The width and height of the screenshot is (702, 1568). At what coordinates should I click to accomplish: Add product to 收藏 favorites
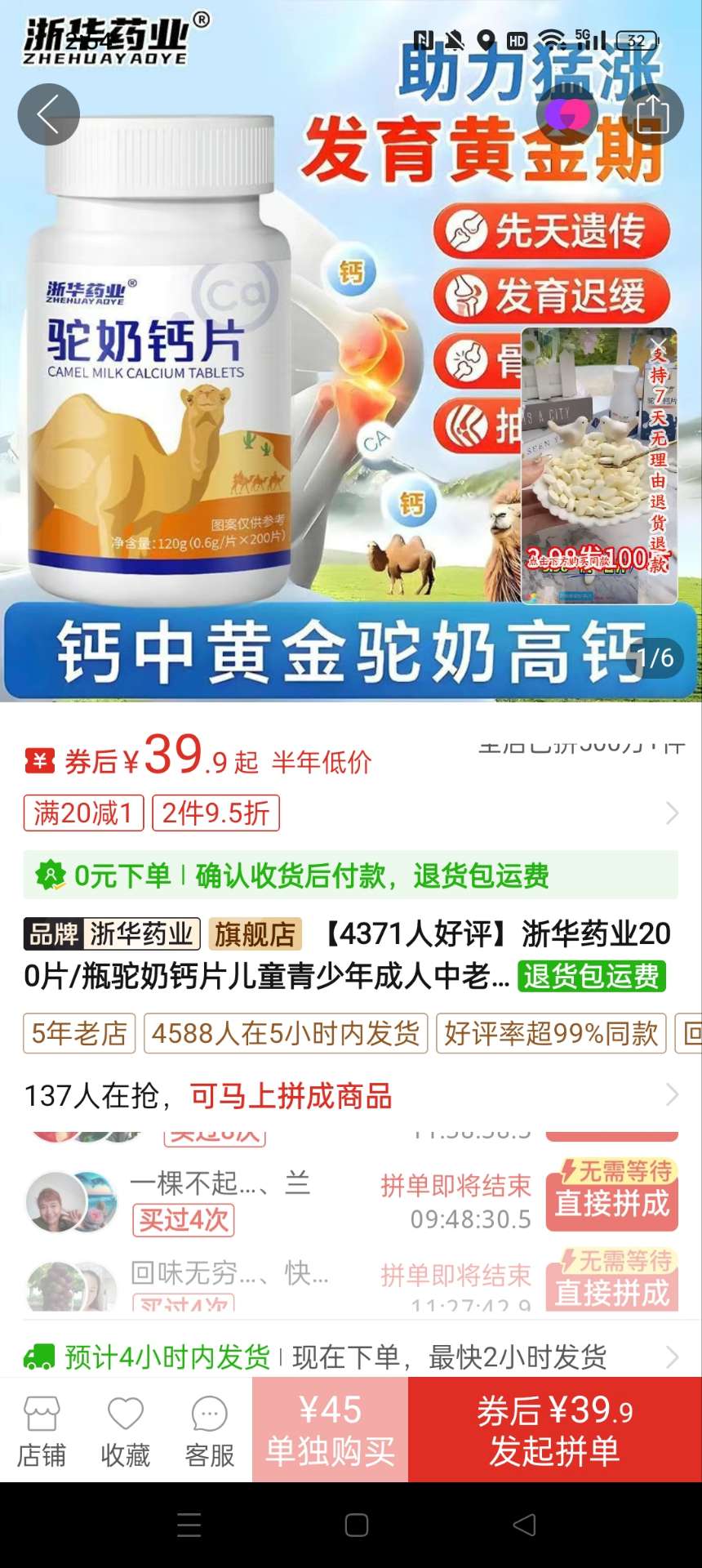click(126, 1431)
